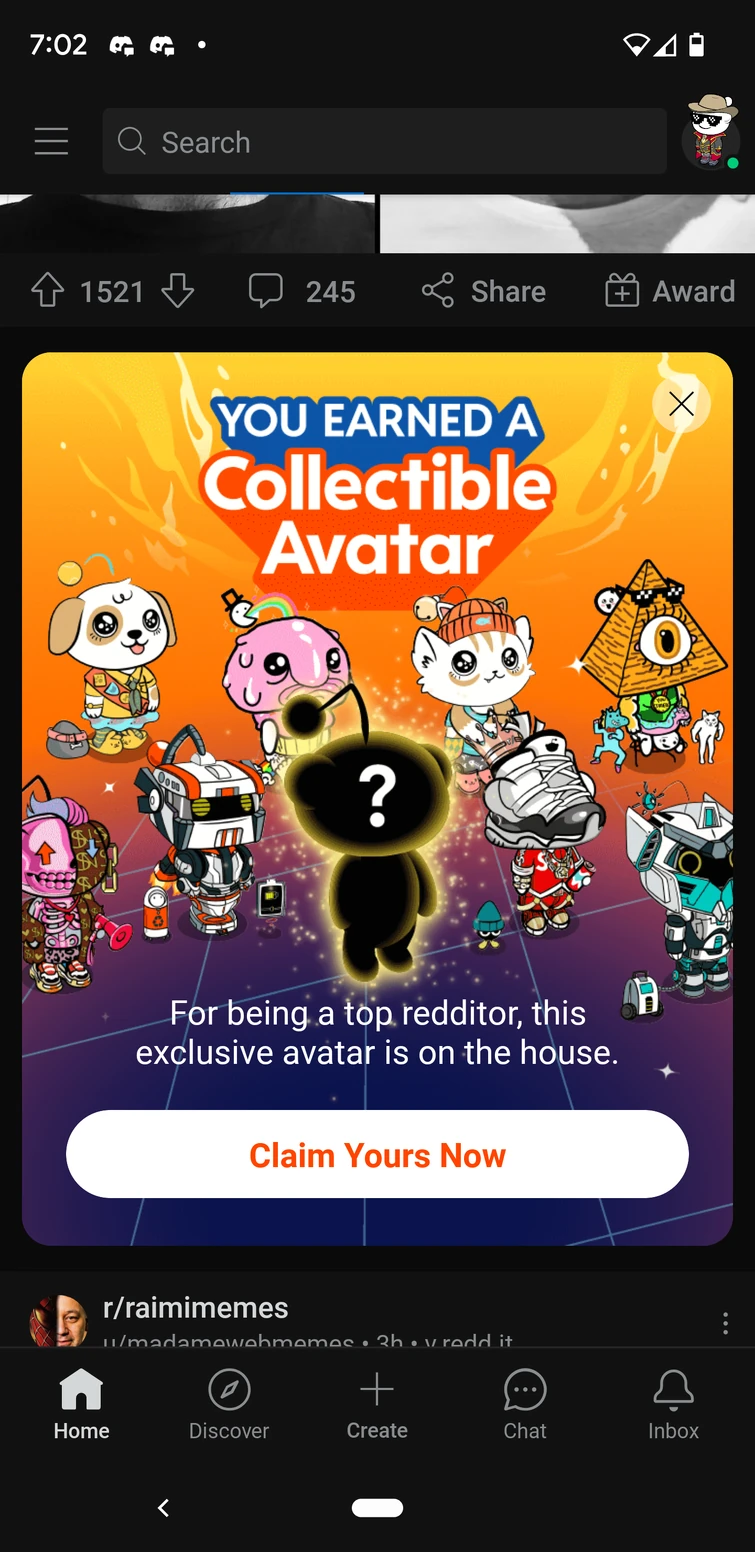
Task: Create a new post
Action: pyautogui.click(x=377, y=1405)
